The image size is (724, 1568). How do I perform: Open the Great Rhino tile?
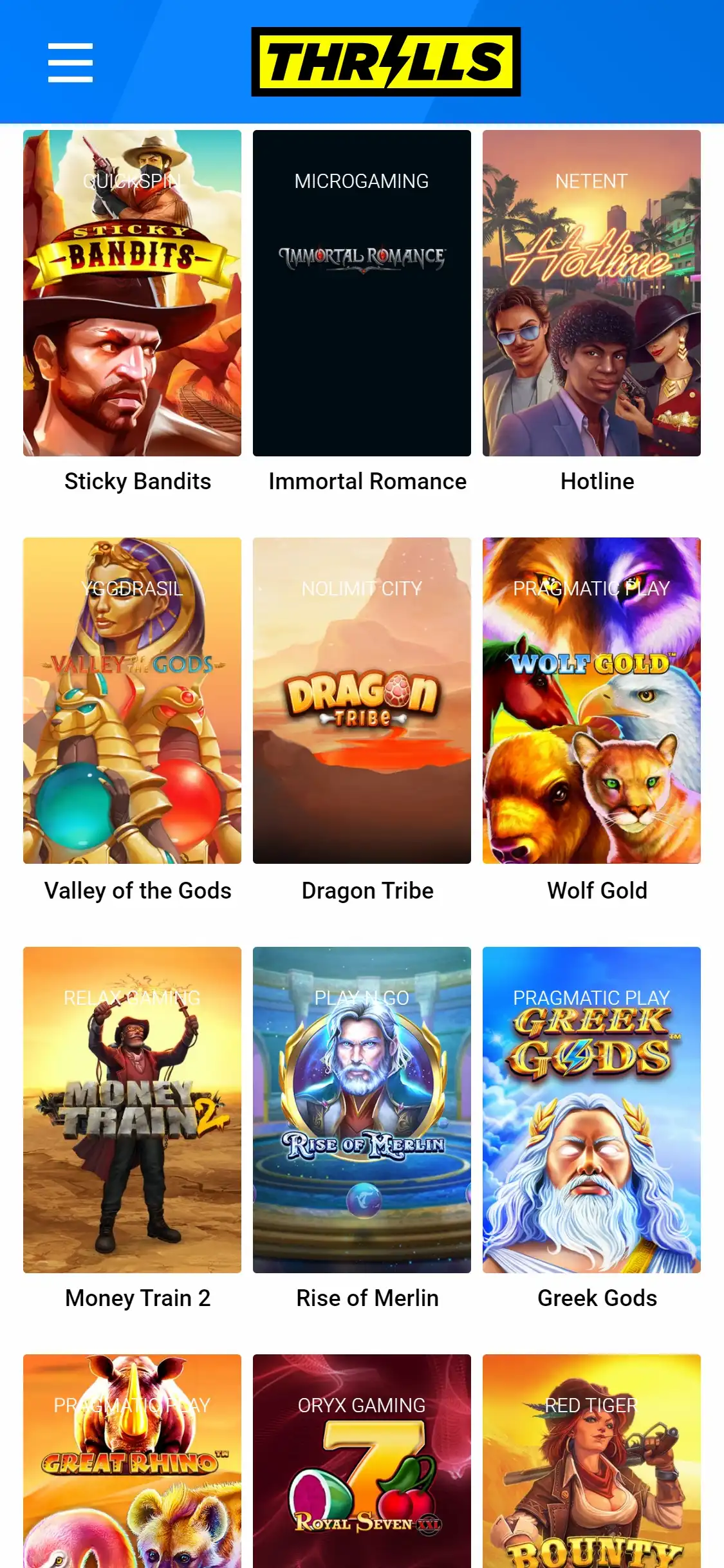[x=132, y=1461]
